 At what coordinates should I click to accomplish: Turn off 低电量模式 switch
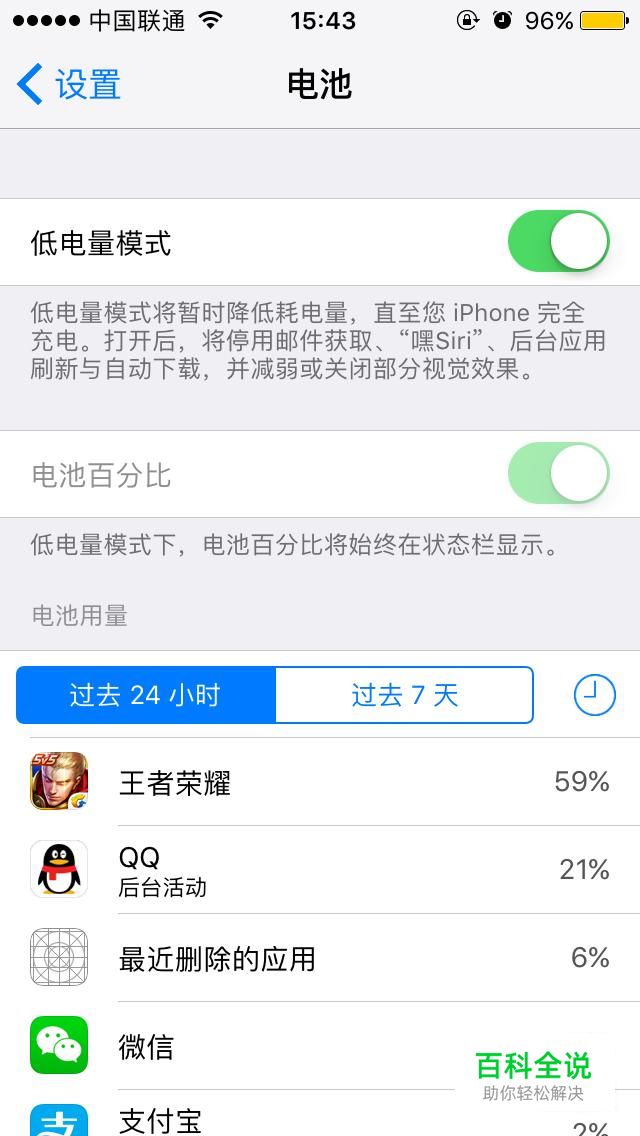pyautogui.click(x=559, y=241)
